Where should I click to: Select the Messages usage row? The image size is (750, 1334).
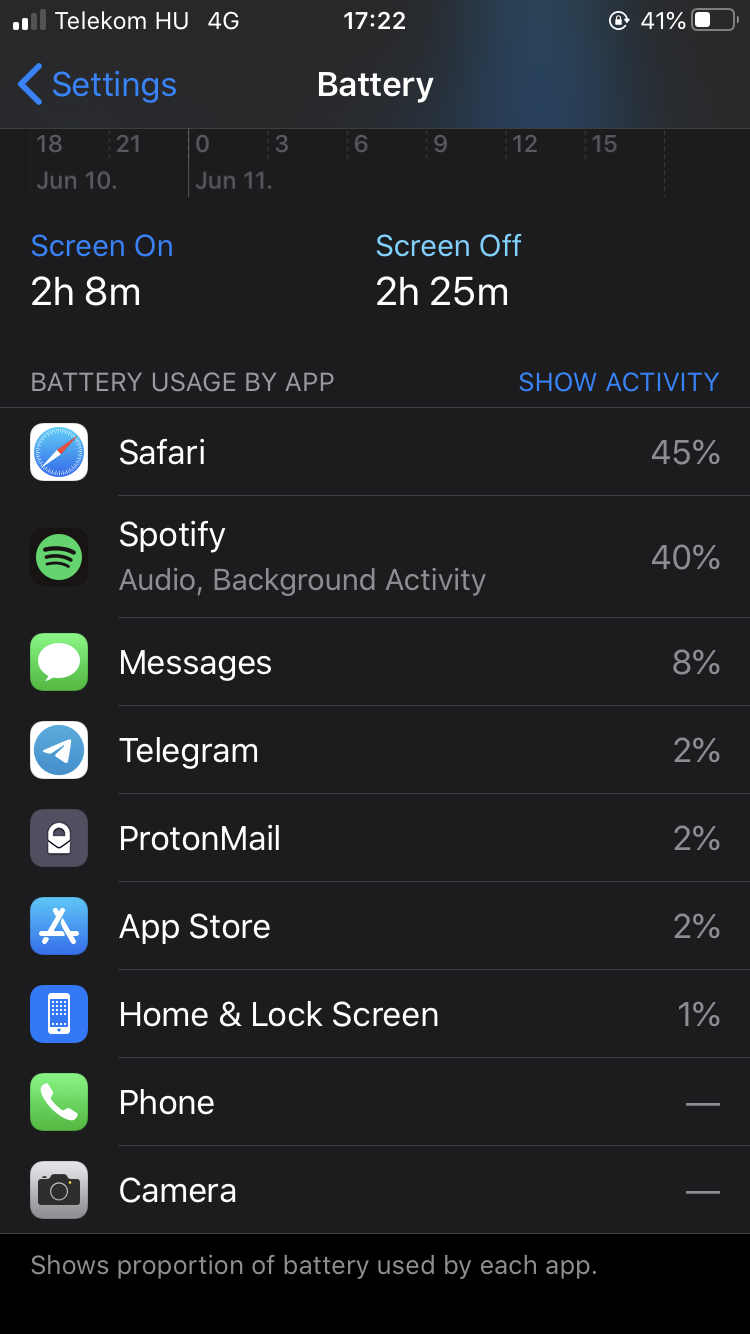tap(375, 662)
